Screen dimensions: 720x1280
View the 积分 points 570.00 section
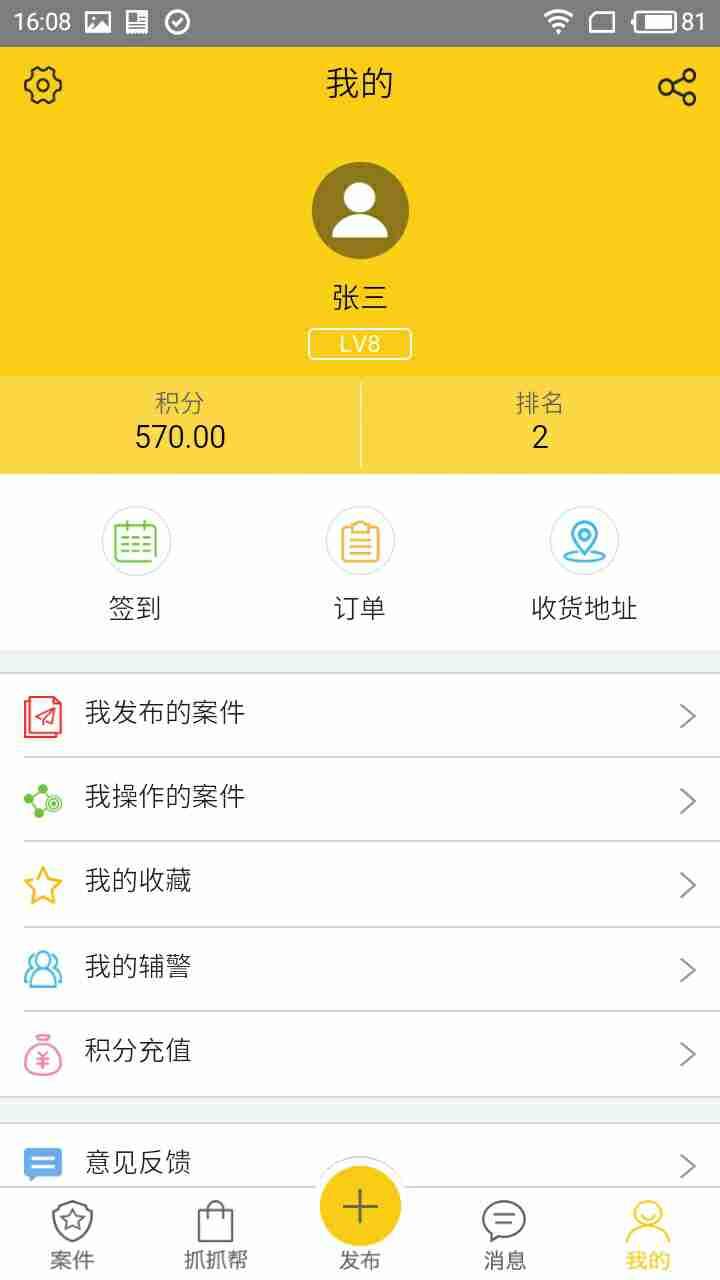(x=180, y=422)
